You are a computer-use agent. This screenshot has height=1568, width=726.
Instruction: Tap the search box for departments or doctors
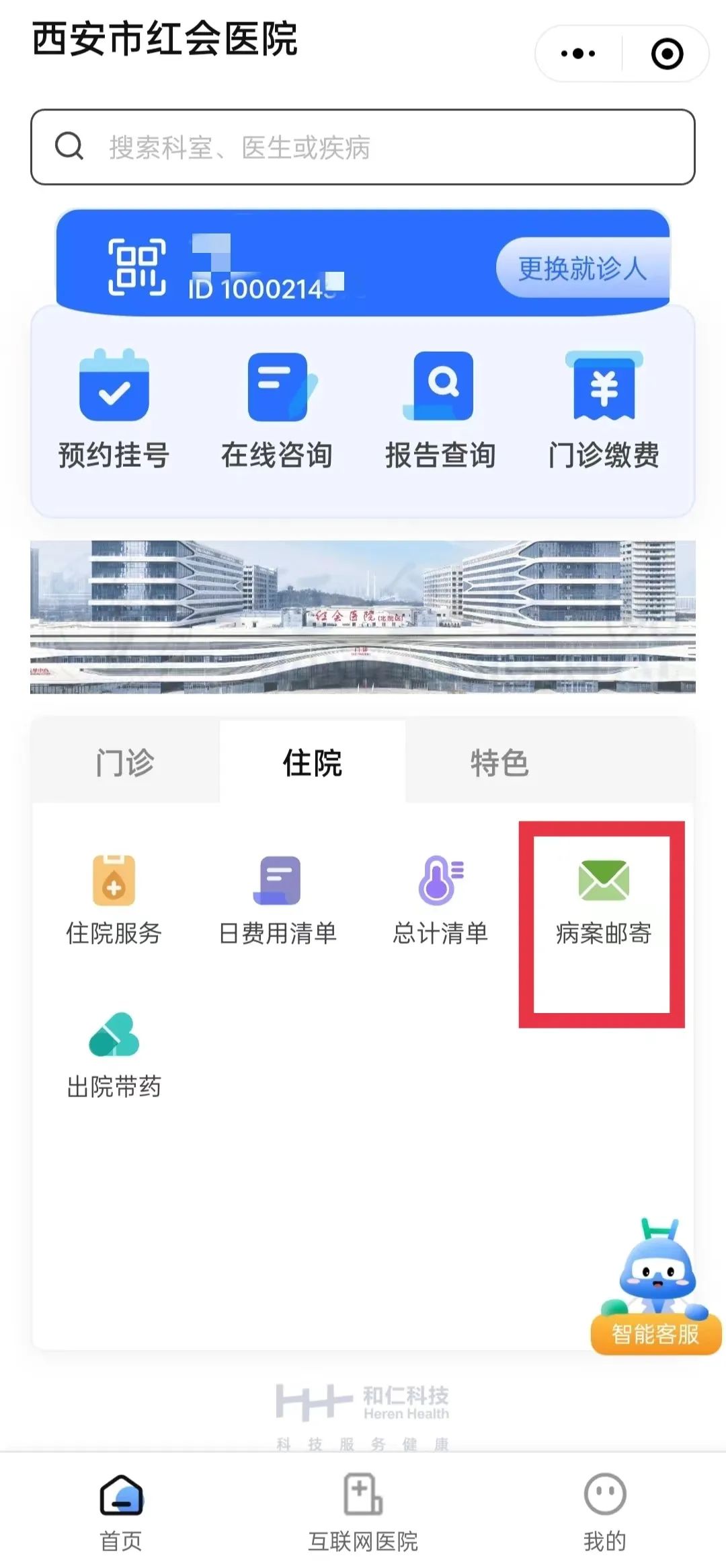363,147
